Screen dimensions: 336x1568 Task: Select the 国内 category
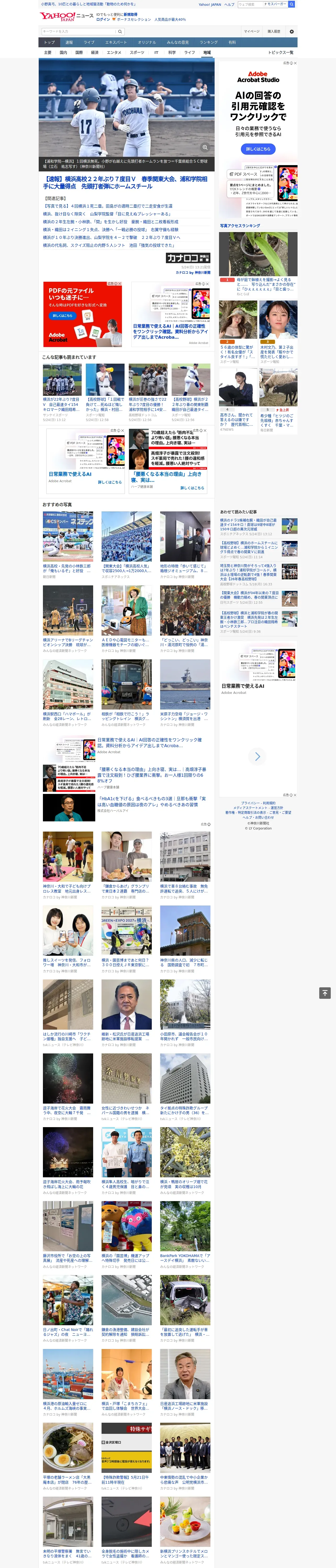tap(63, 53)
